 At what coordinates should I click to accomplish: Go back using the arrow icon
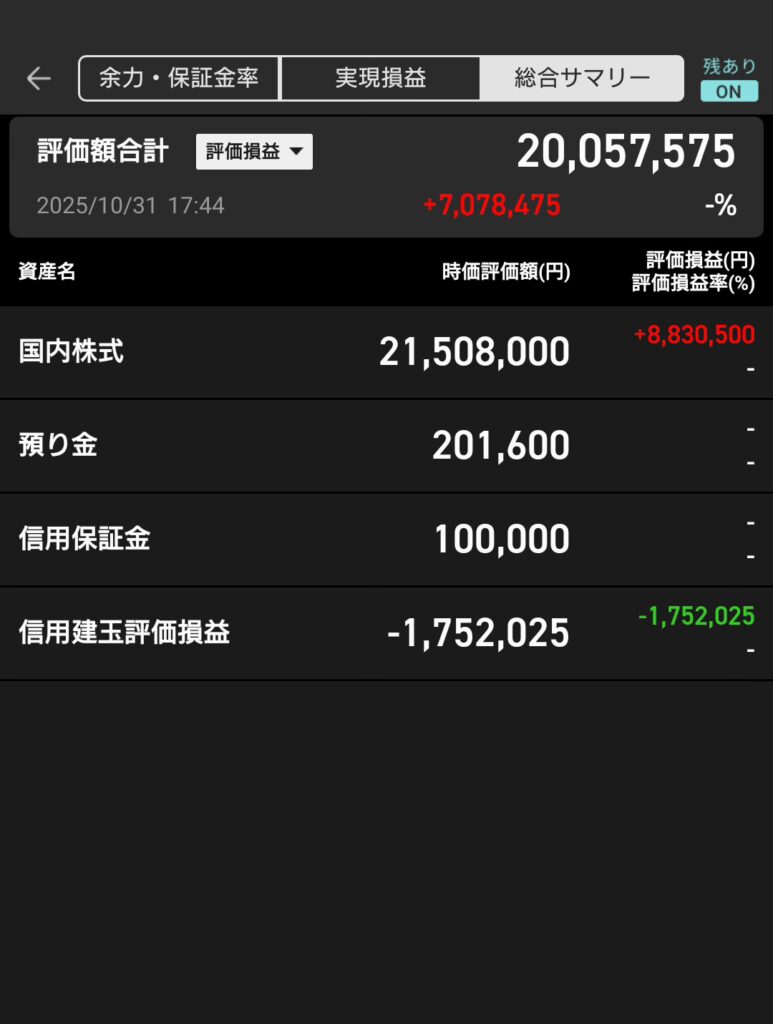[x=38, y=78]
